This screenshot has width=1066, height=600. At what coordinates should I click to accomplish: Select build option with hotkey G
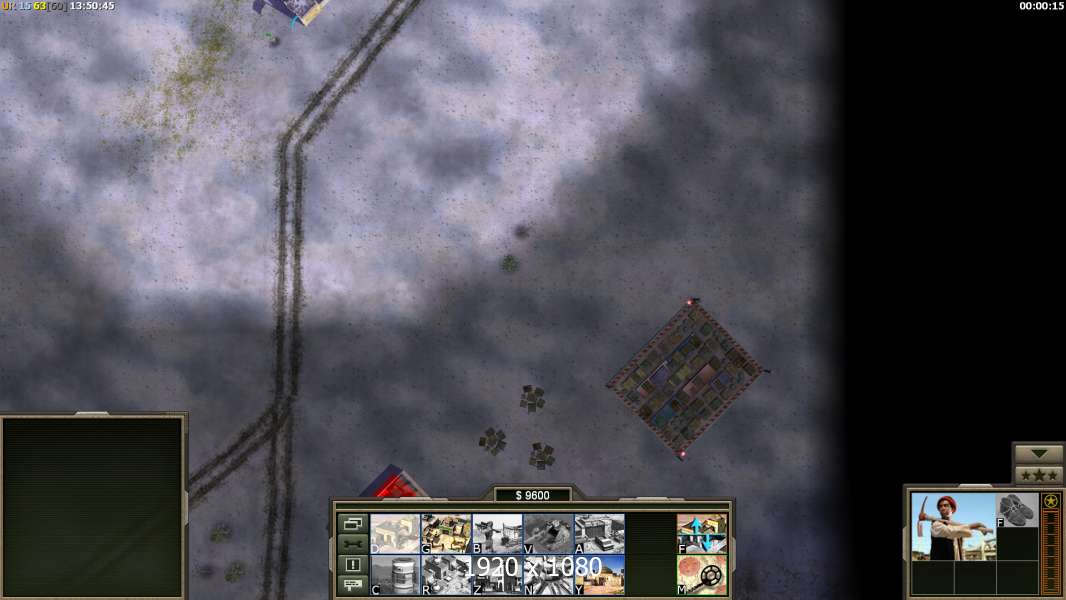point(446,533)
